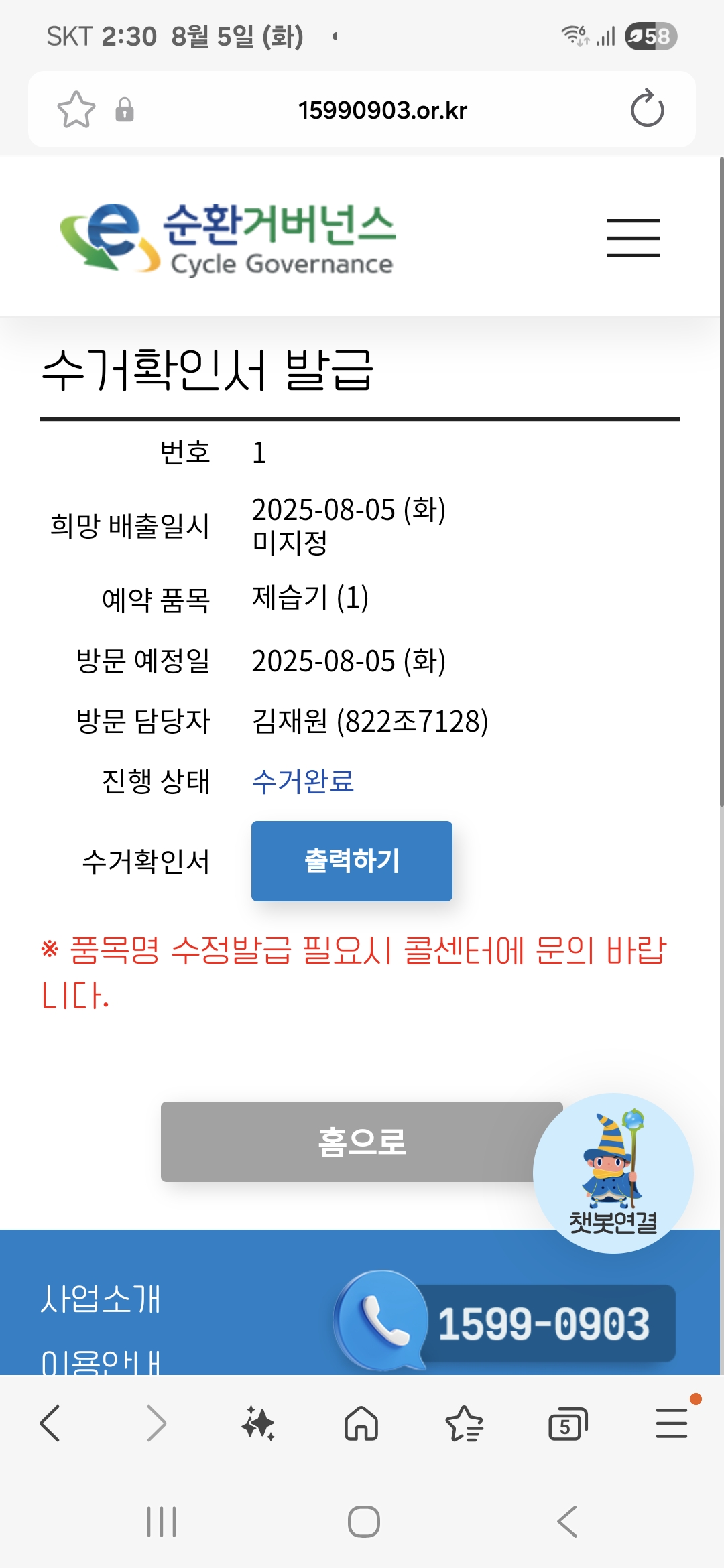Tap 출력하기 to print the confirmation
The width and height of the screenshot is (724, 1568).
tap(351, 860)
